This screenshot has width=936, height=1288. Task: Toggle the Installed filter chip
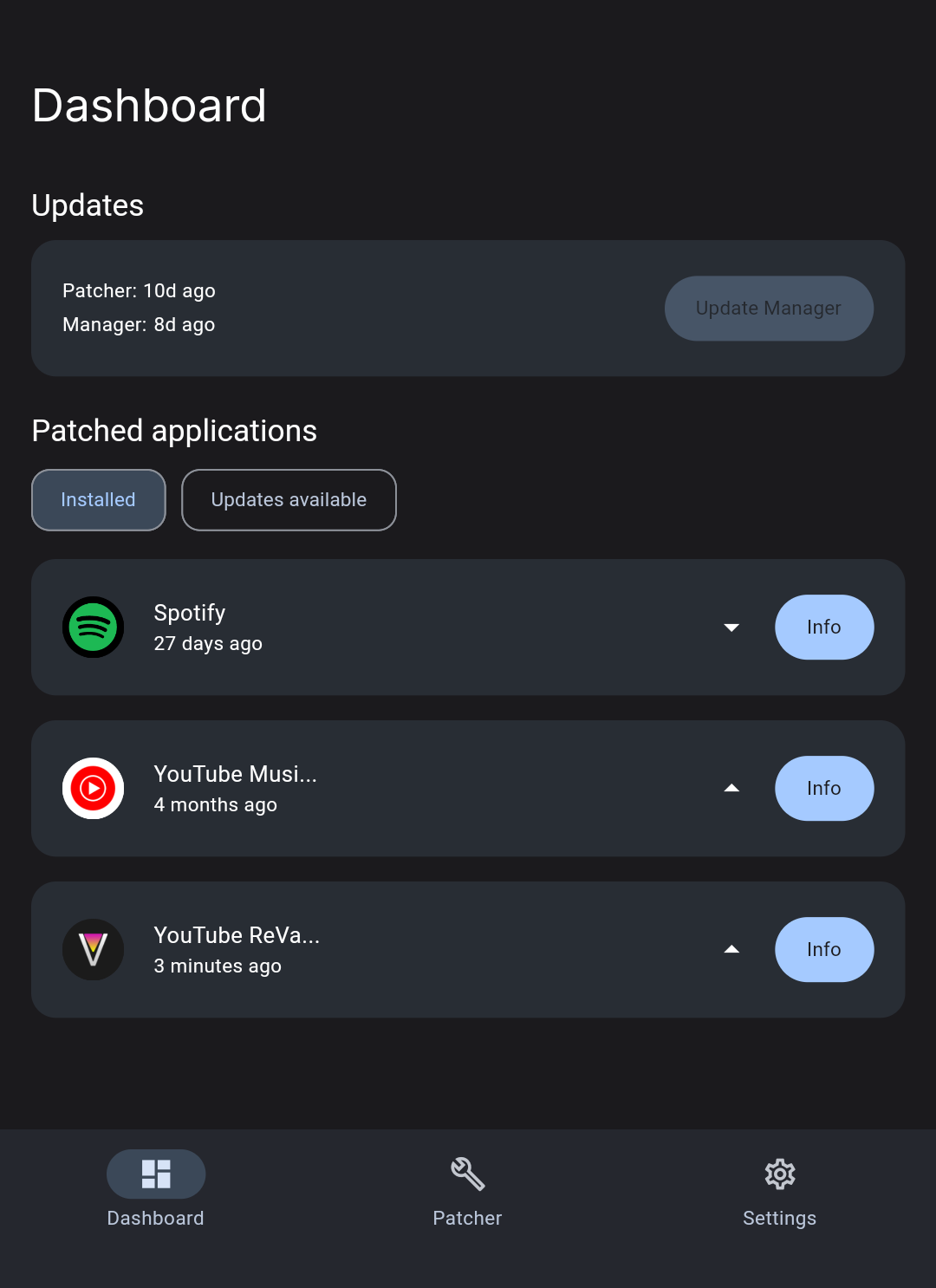click(98, 499)
